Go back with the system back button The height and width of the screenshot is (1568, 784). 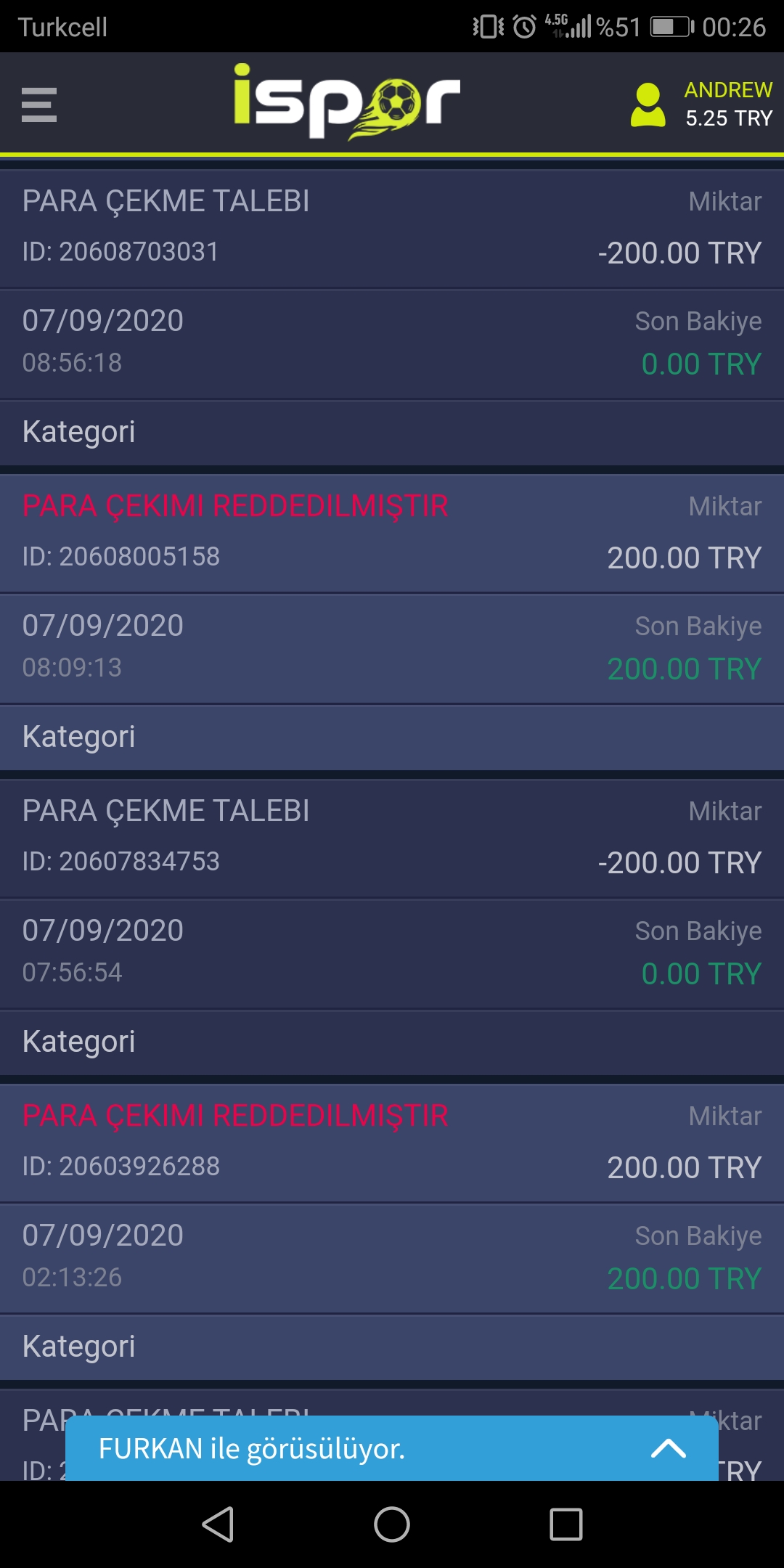[x=218, y=1524]
